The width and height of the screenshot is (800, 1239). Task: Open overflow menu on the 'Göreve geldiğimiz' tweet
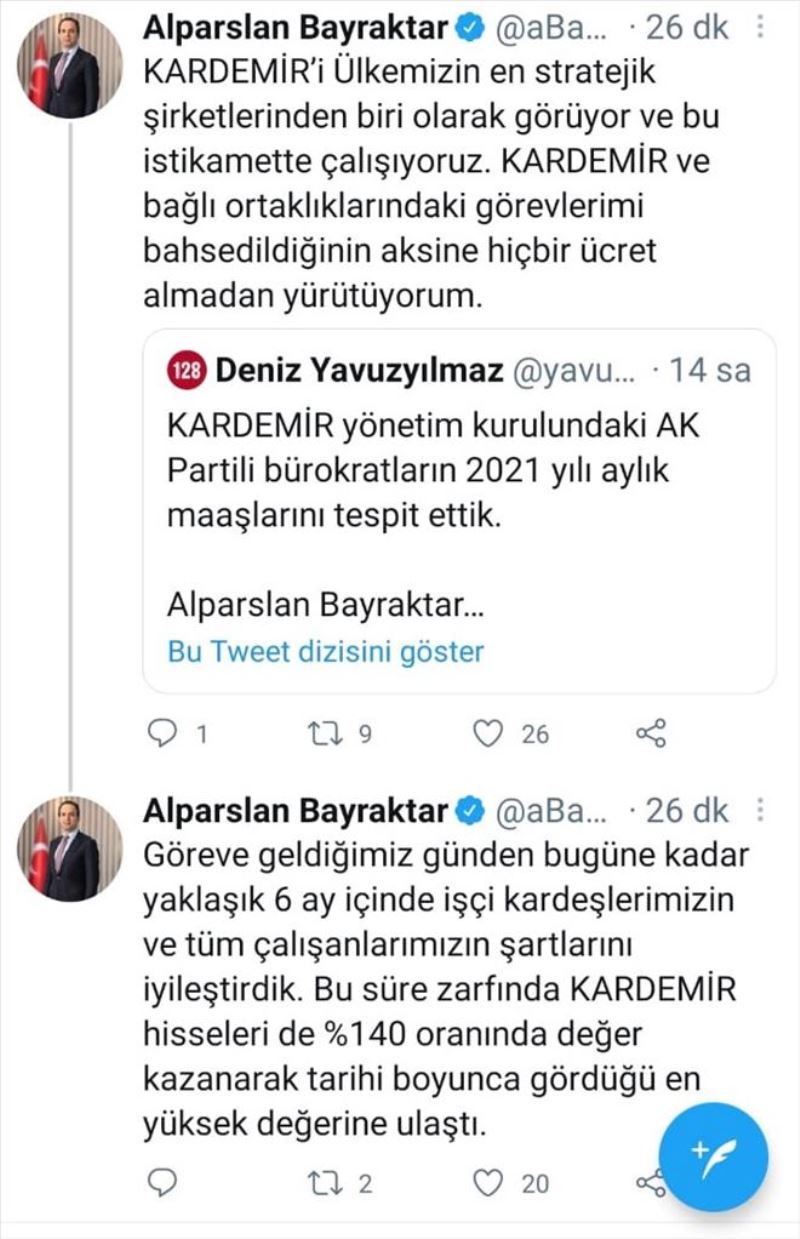(x=761, y=809)
